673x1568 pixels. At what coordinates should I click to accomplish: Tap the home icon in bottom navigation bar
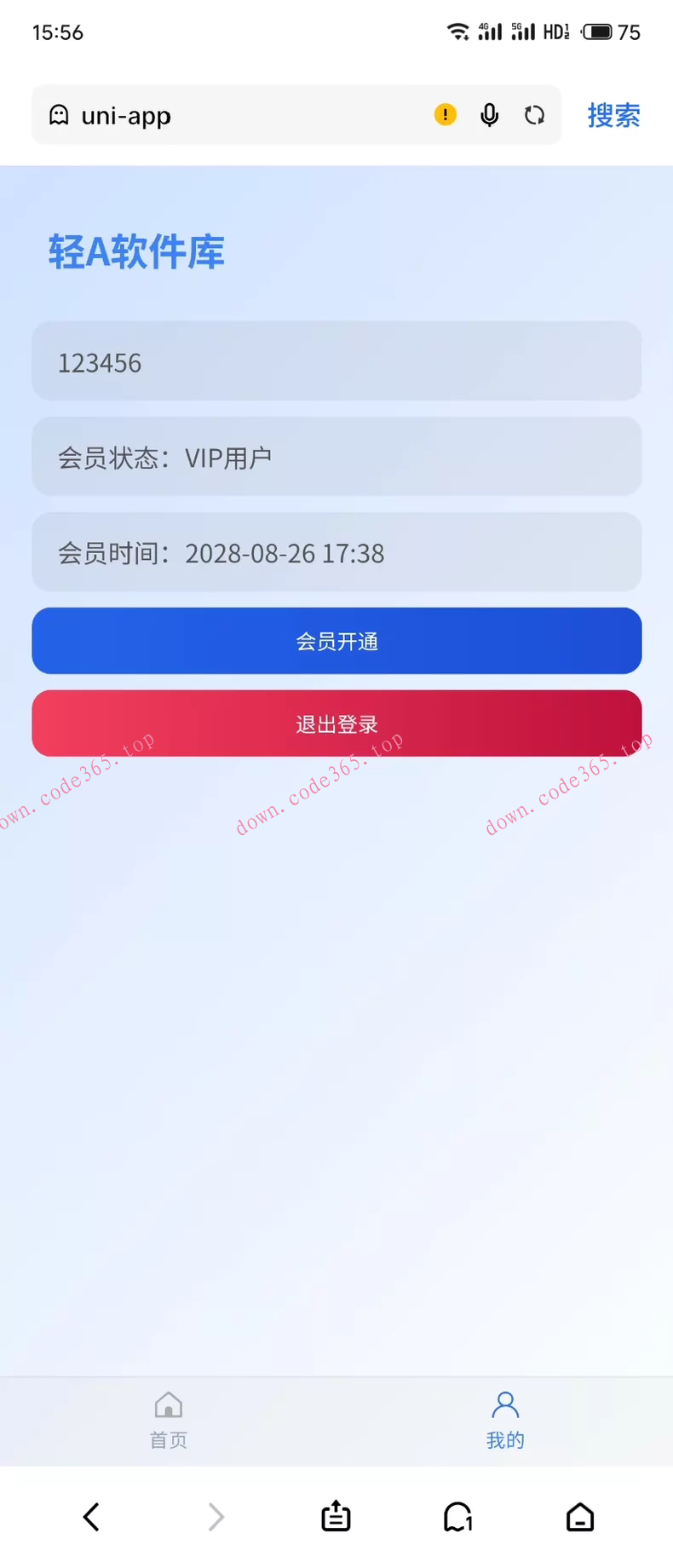579,1517
